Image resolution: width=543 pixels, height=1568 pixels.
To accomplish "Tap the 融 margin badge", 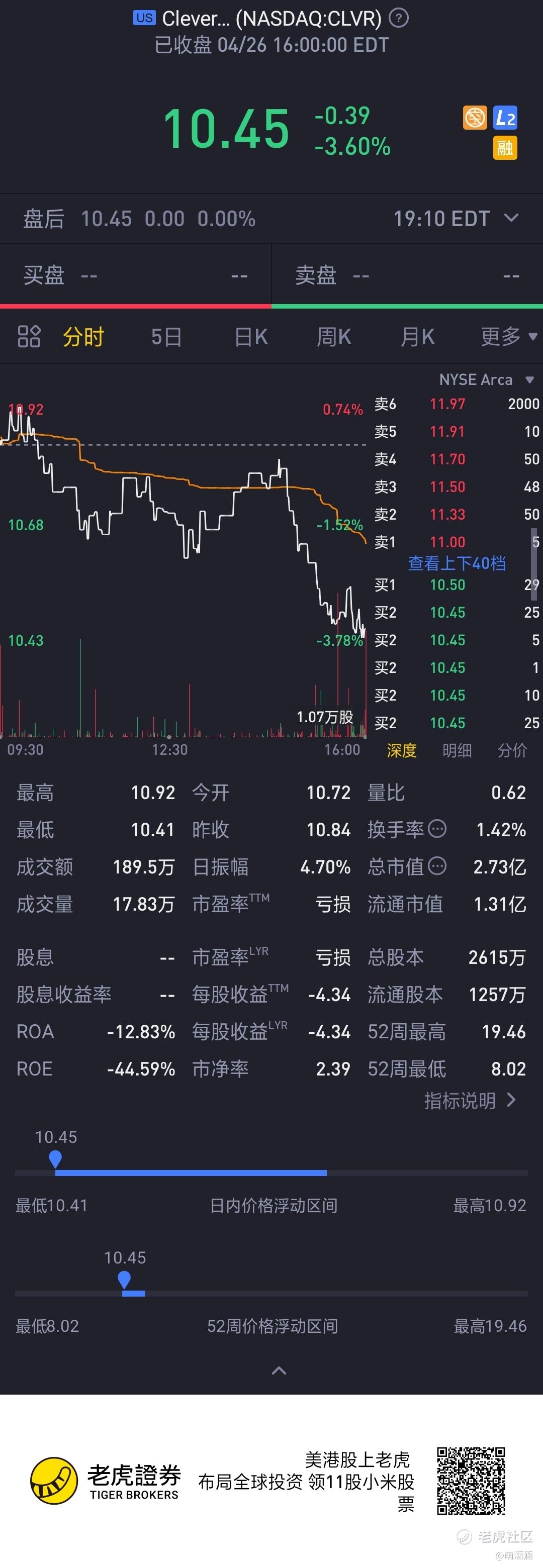I will tap(505, 148).
